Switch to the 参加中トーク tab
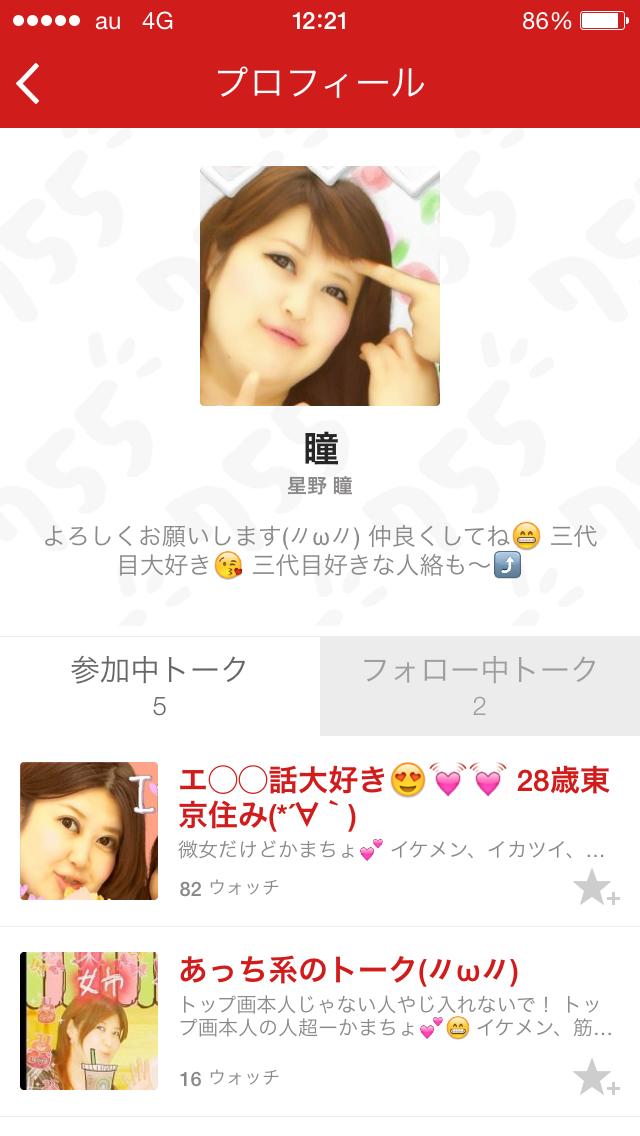The height and width of the screenshot is (1136, 640). pyautogui.click(x=160, y=686)
